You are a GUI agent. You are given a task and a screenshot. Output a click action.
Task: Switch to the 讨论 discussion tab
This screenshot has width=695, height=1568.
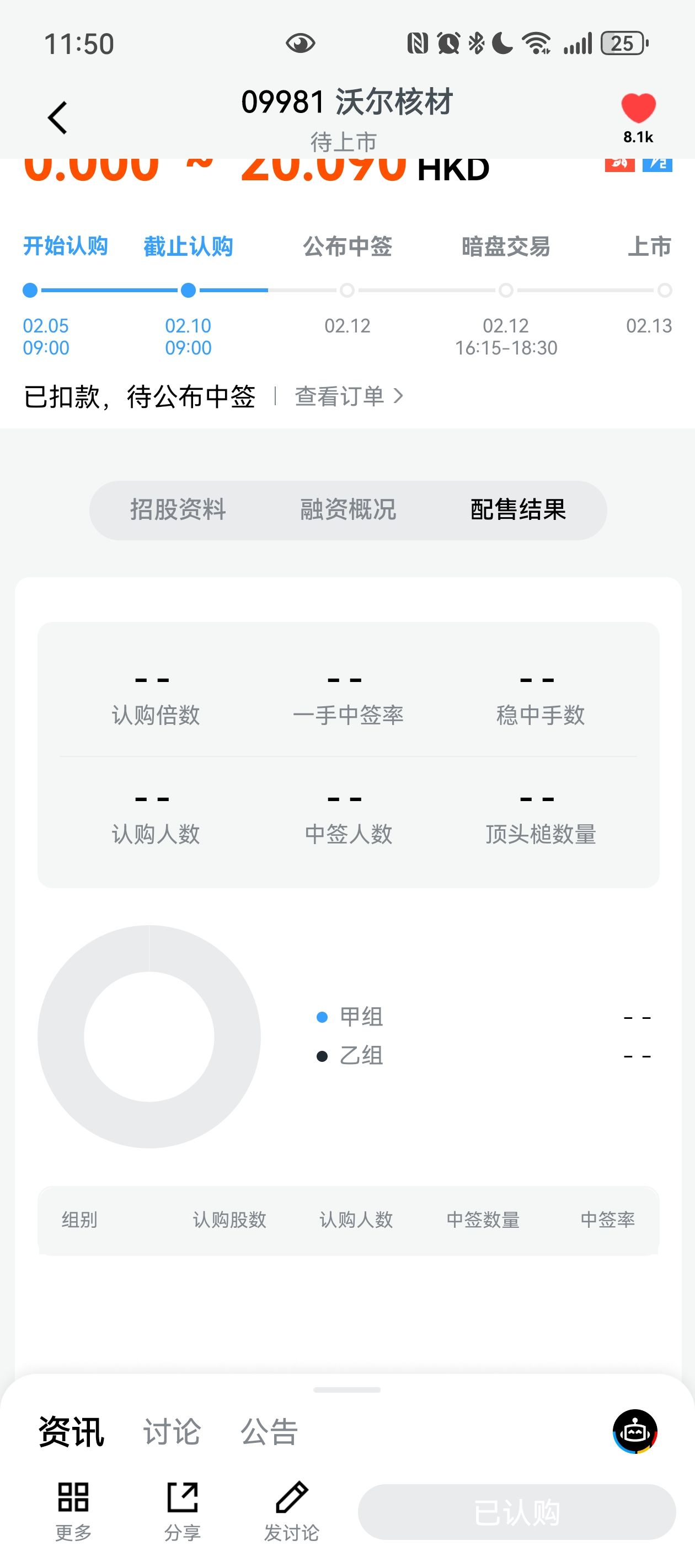pyautogui.click(x=172, y=1431)
